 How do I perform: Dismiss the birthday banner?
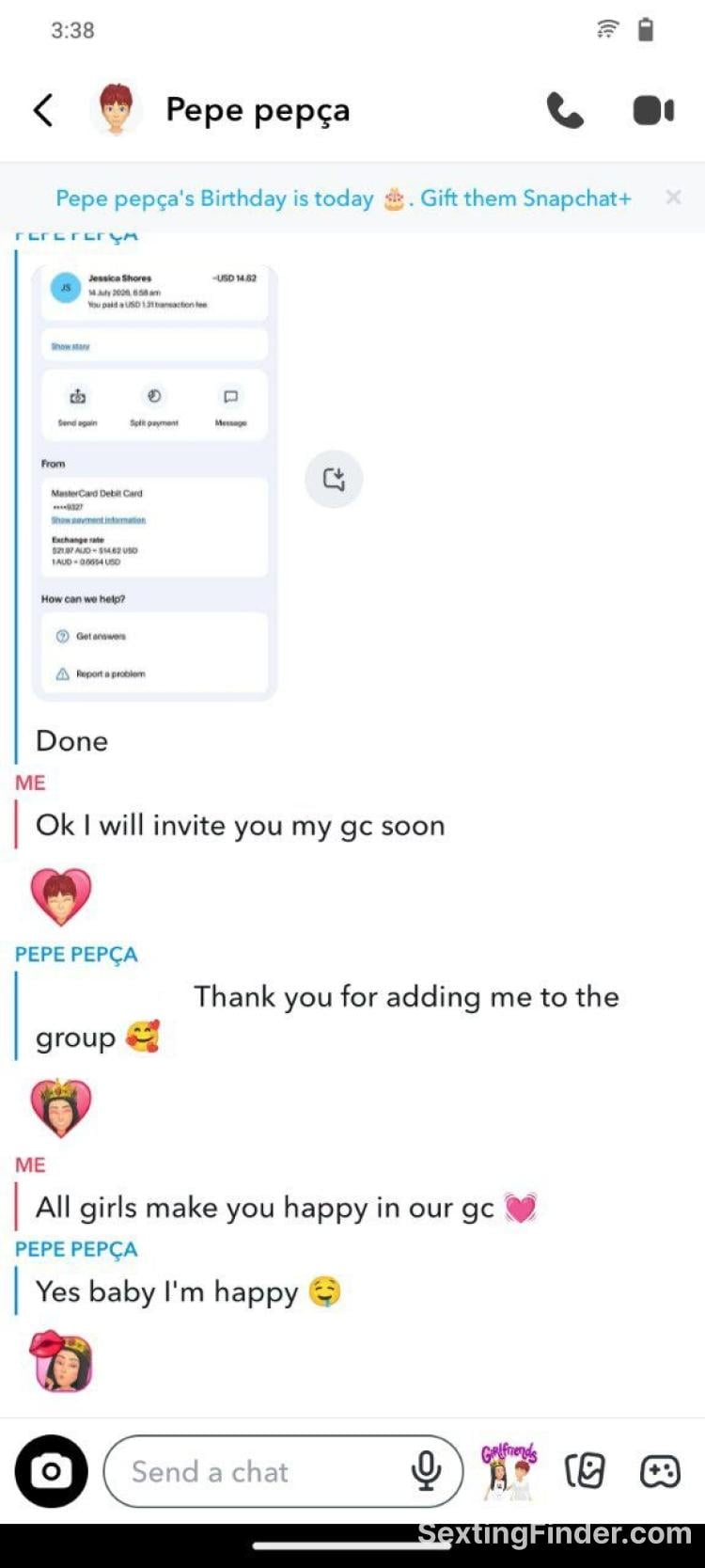click(673, 197)
